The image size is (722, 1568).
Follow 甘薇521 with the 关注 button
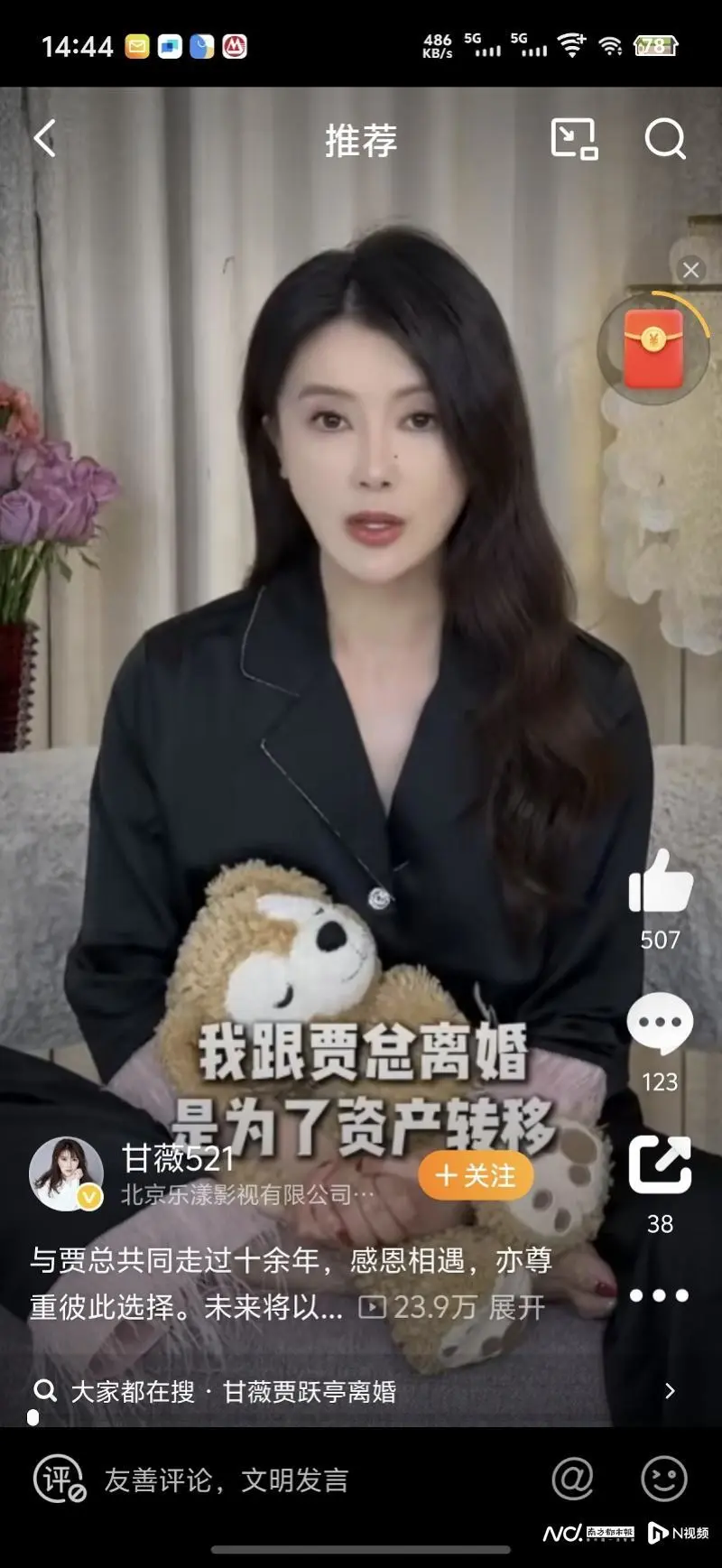pyautogui.click(x=476, y=1175)
